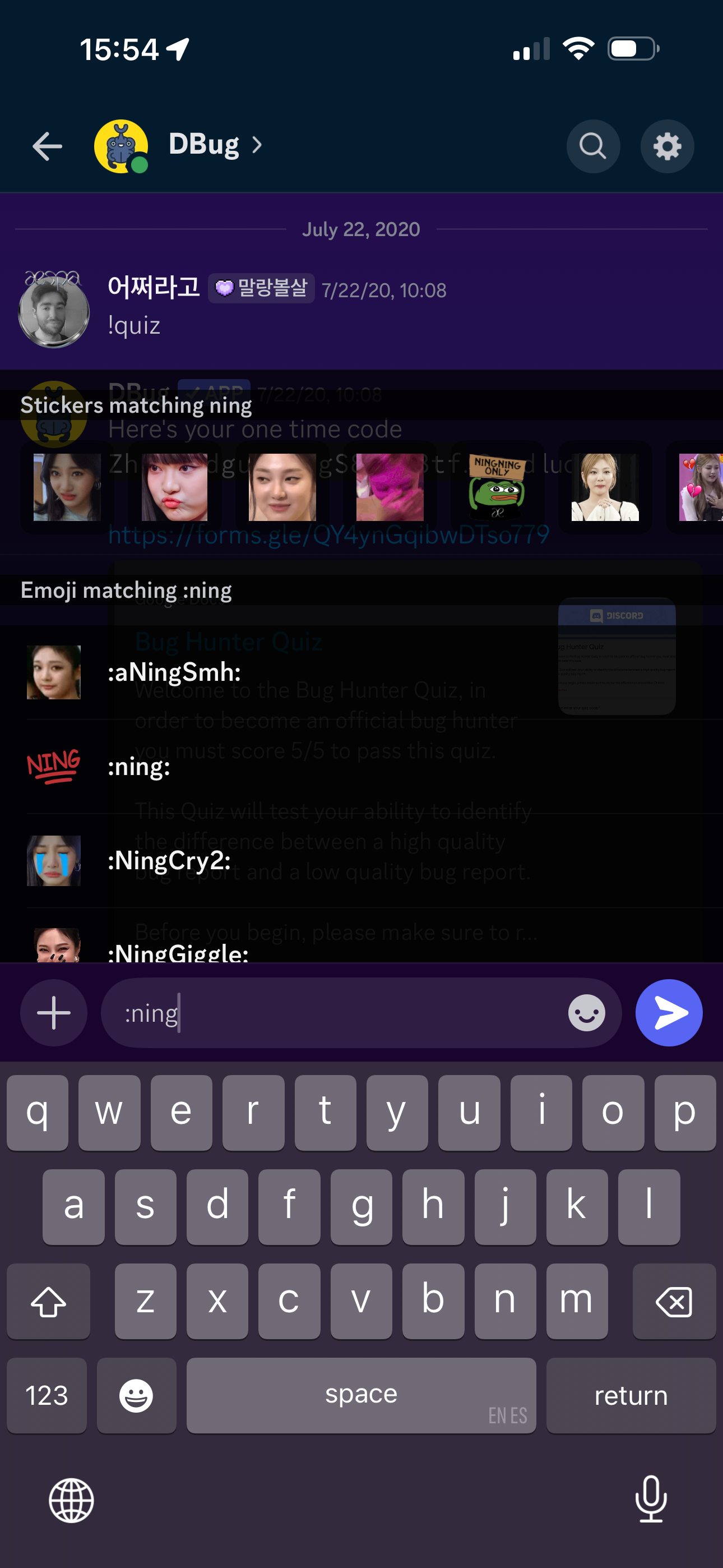Go back using the arrow icon
This screenshot has height=1568, width=723.
click(x=47, y=147)
